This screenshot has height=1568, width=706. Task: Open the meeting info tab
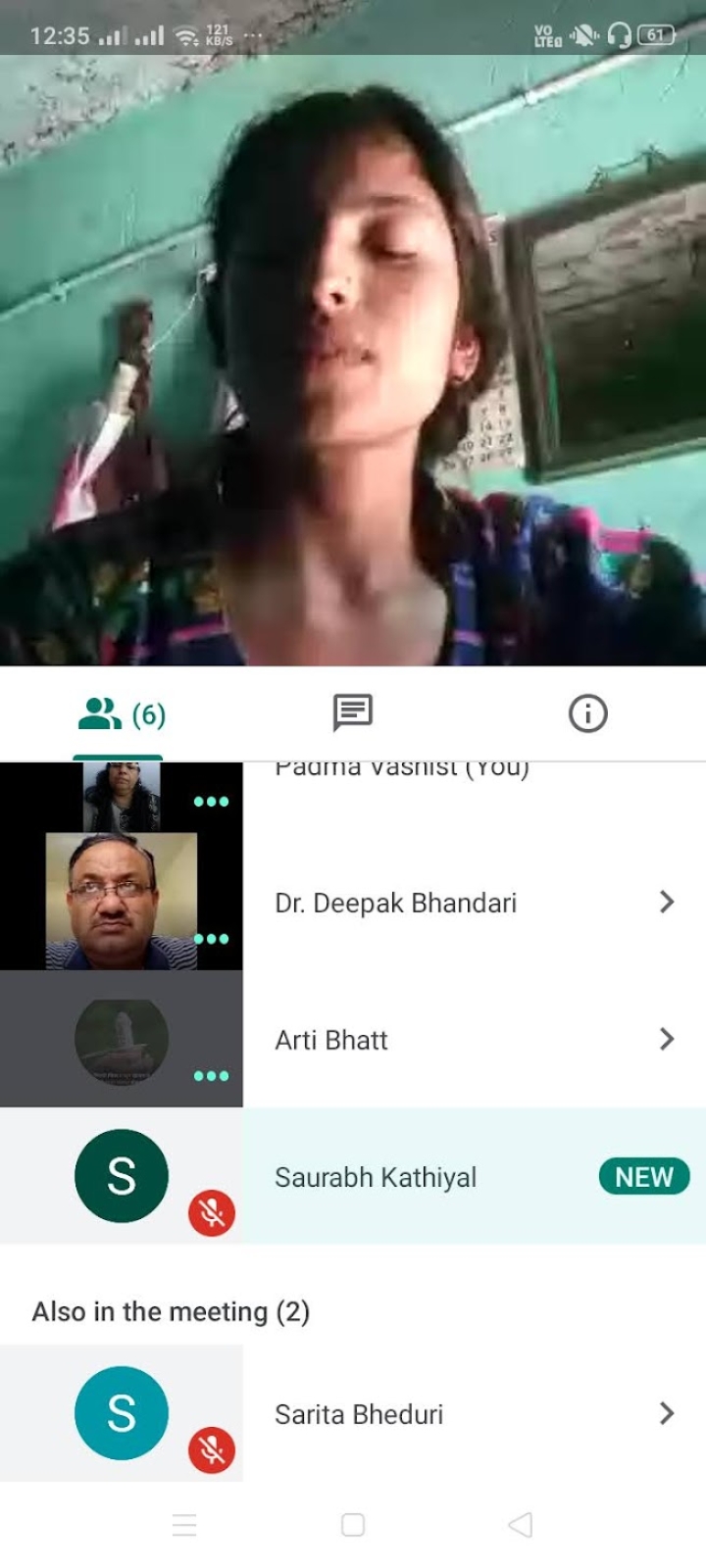587,713
